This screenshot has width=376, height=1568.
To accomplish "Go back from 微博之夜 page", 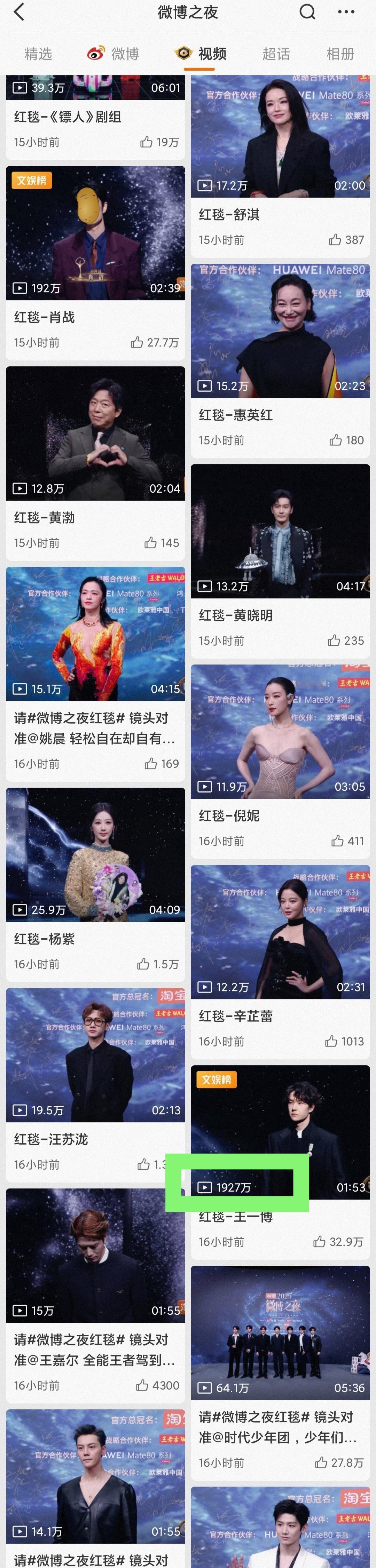I will point(19,11).
